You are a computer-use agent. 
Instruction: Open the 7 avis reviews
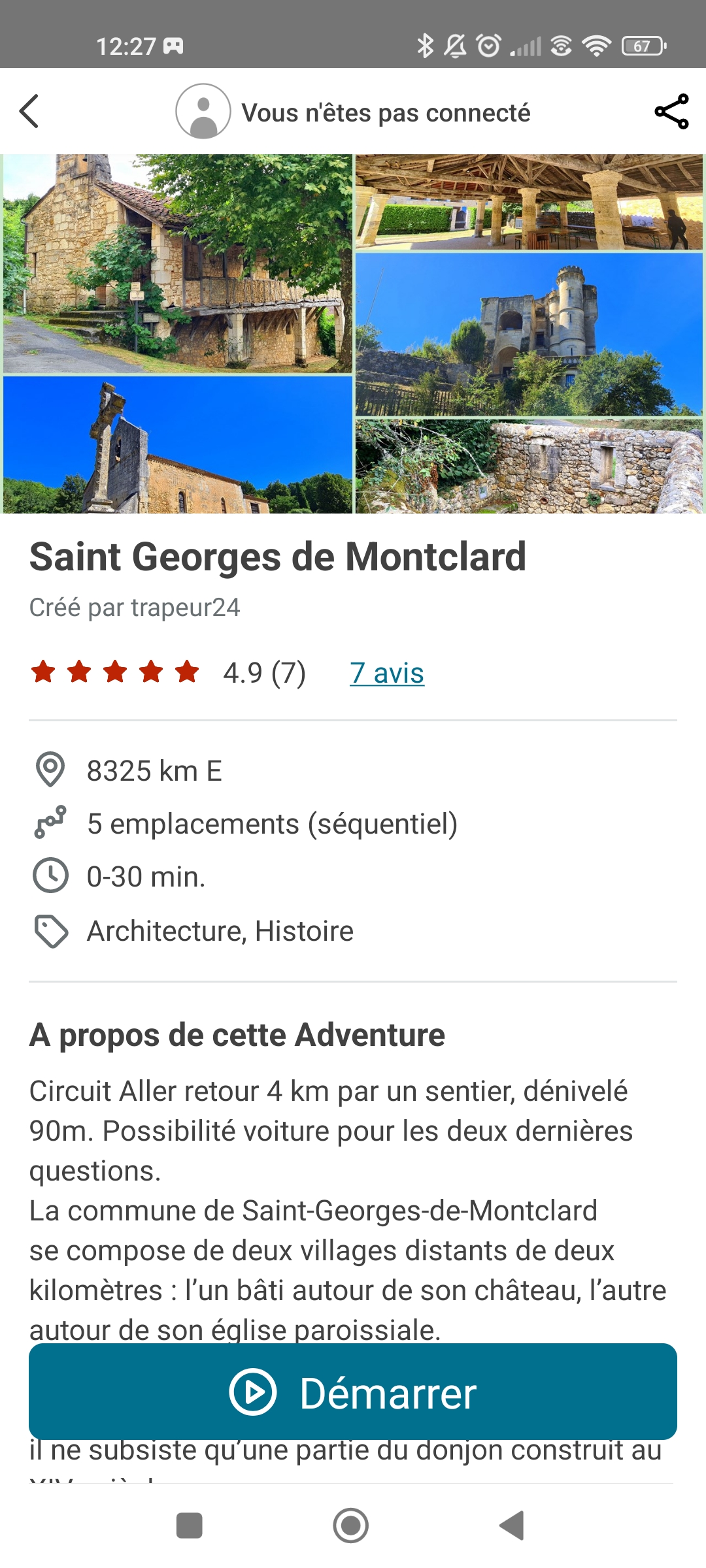pyautogui.click(x=388, y=672)
